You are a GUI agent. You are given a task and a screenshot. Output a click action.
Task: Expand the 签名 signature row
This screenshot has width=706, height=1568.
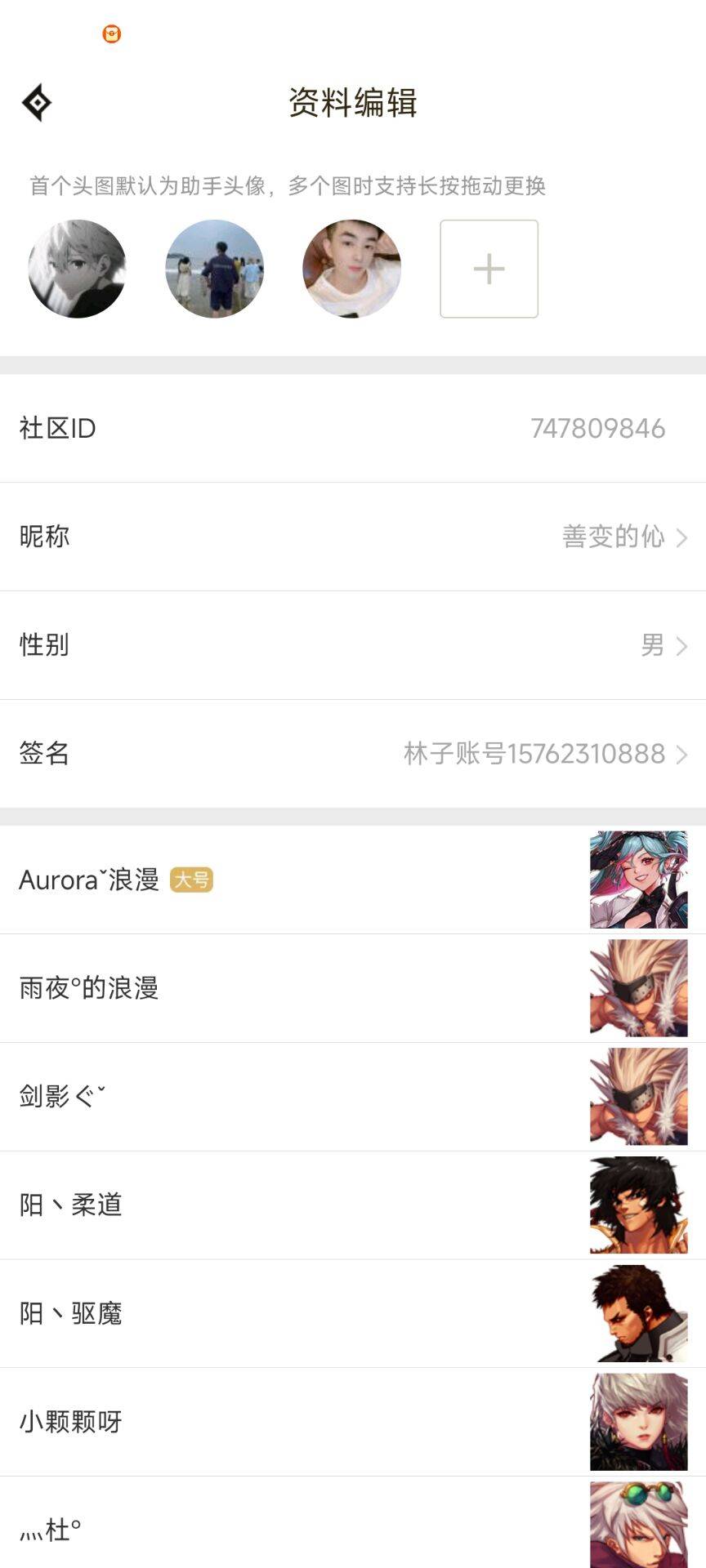(685, 754)
